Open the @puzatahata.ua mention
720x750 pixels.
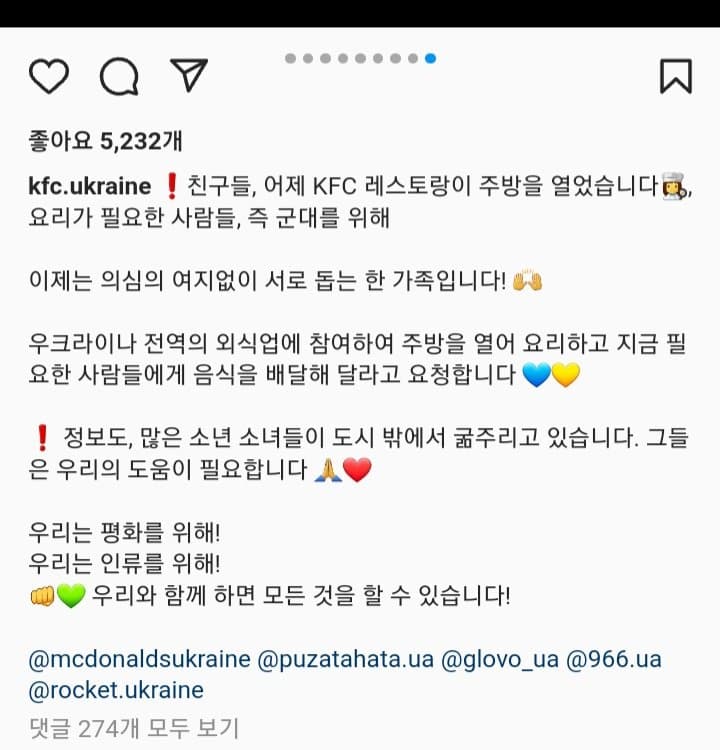click(x=344, y=660)
